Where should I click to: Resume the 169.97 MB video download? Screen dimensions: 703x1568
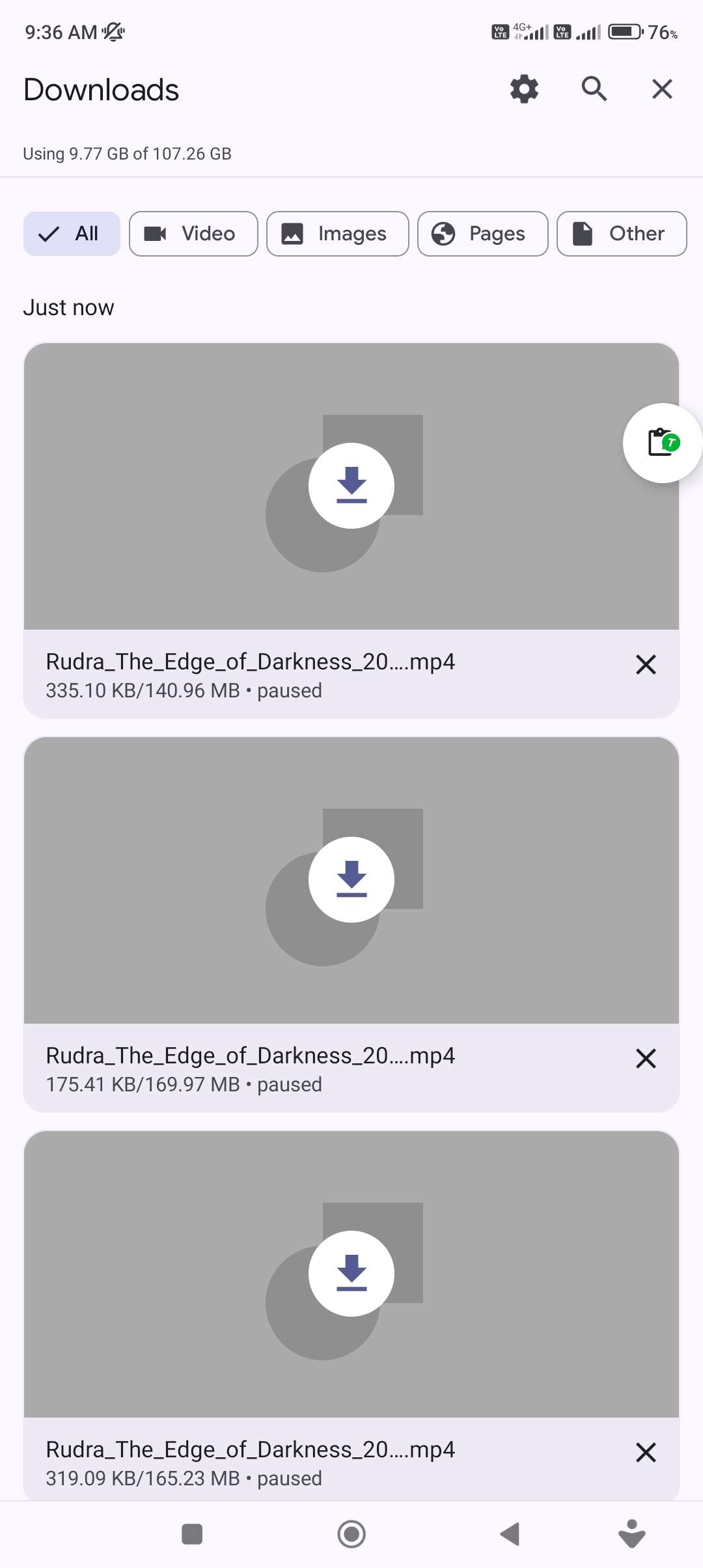click(351, 880)
